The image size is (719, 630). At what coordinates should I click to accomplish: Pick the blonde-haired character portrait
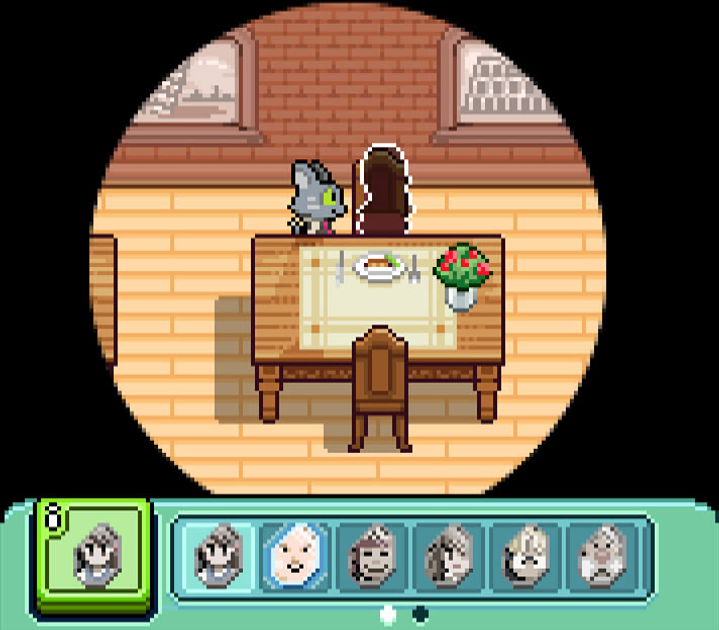(527, 556)
